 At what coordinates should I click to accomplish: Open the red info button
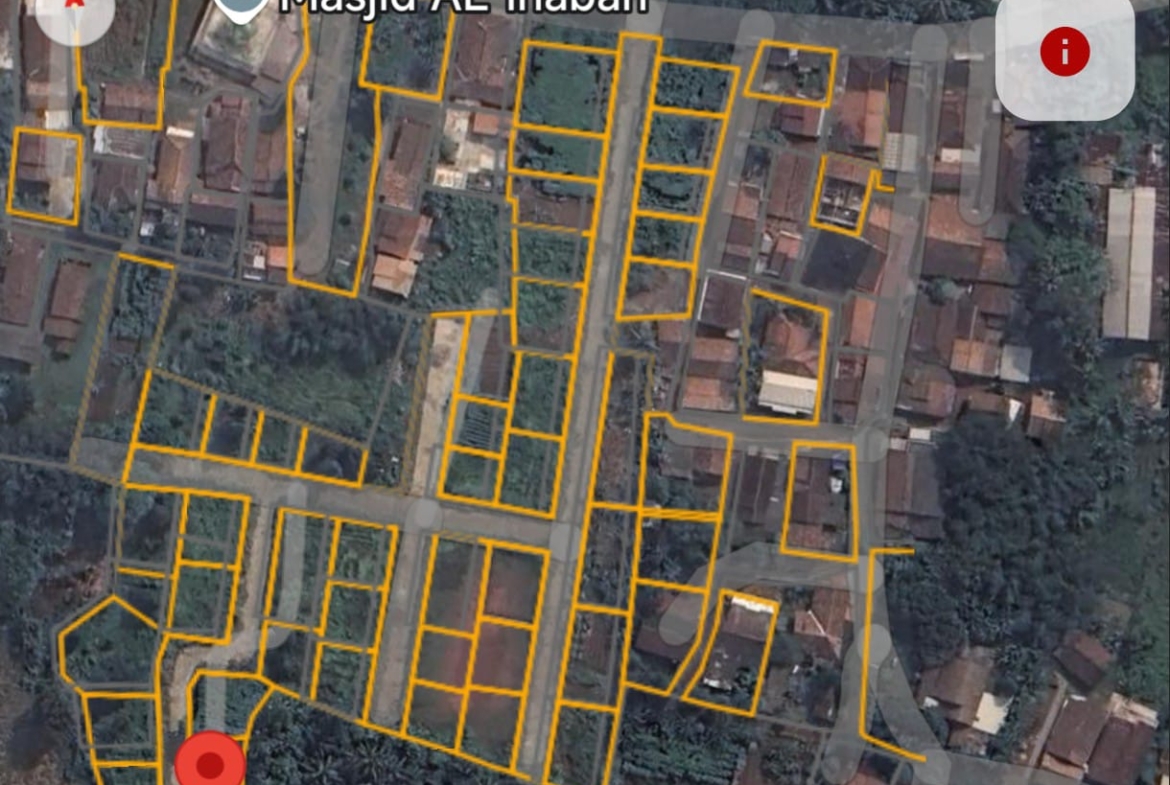(x=1064, y=52)
